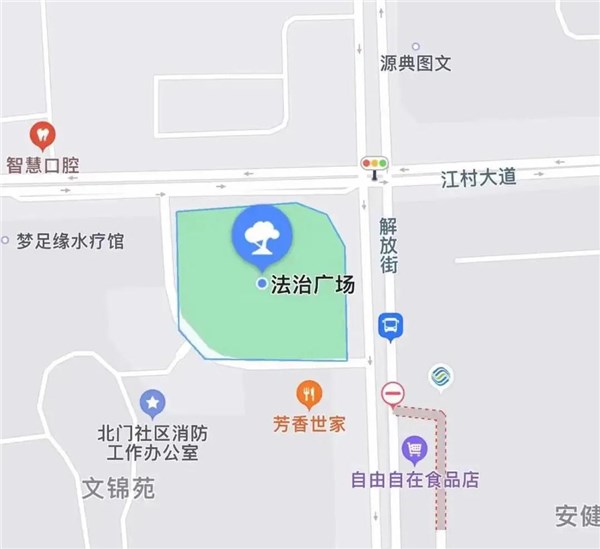The height and width of the screenshot is (549, 600).
Task: Open the 芳香世家 restaurant marker
Action: 310,394
